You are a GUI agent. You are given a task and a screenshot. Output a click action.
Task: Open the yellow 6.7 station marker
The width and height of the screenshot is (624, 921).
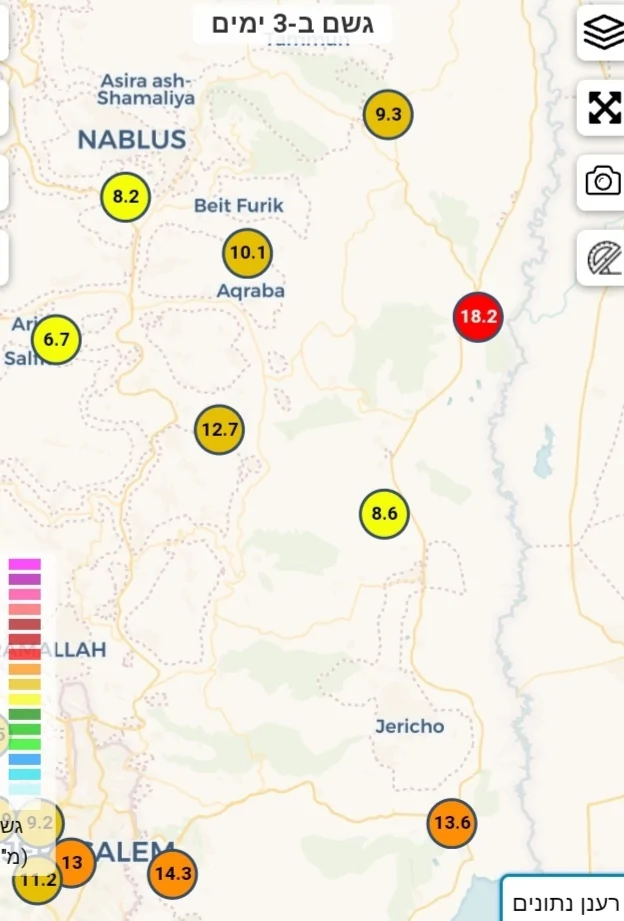click(x=56, y=340)
